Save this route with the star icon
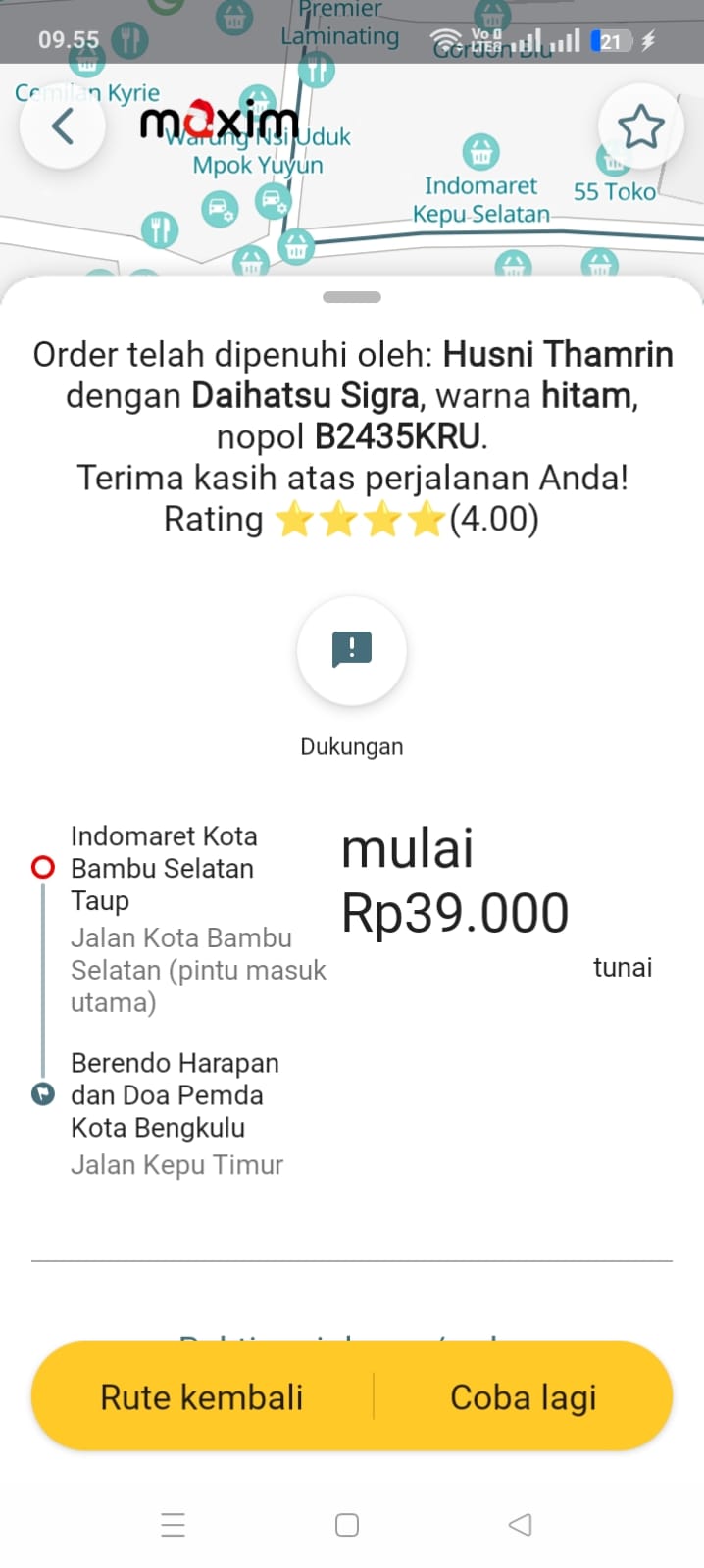Screen dimensions: 704x1568 [x=640, y=126]
